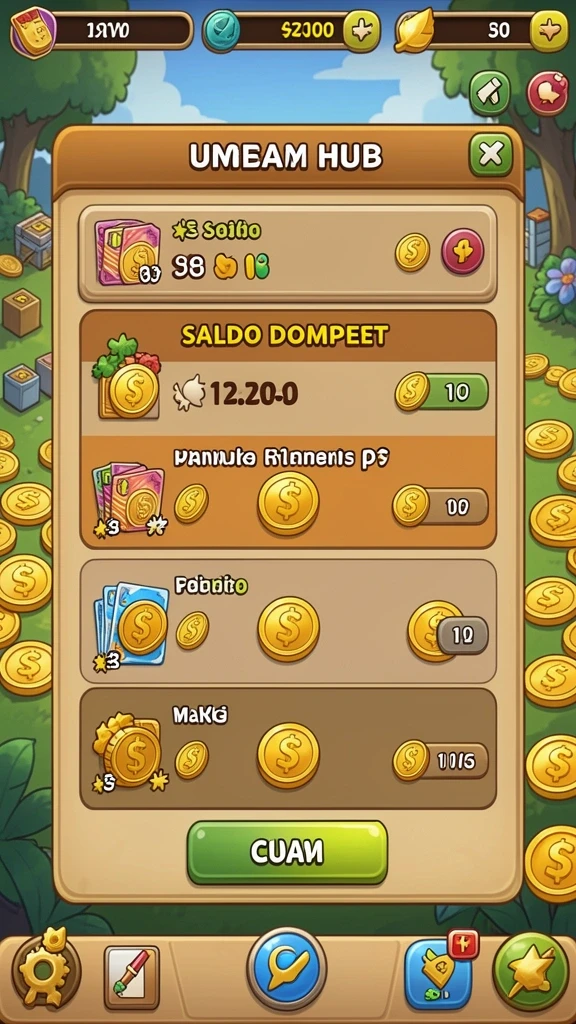Image resolution: width=576 pixels, height=1024 pixels.
Task: Tap the 1115 coin button in the MaKG row
Action: [x=441, y=761]
